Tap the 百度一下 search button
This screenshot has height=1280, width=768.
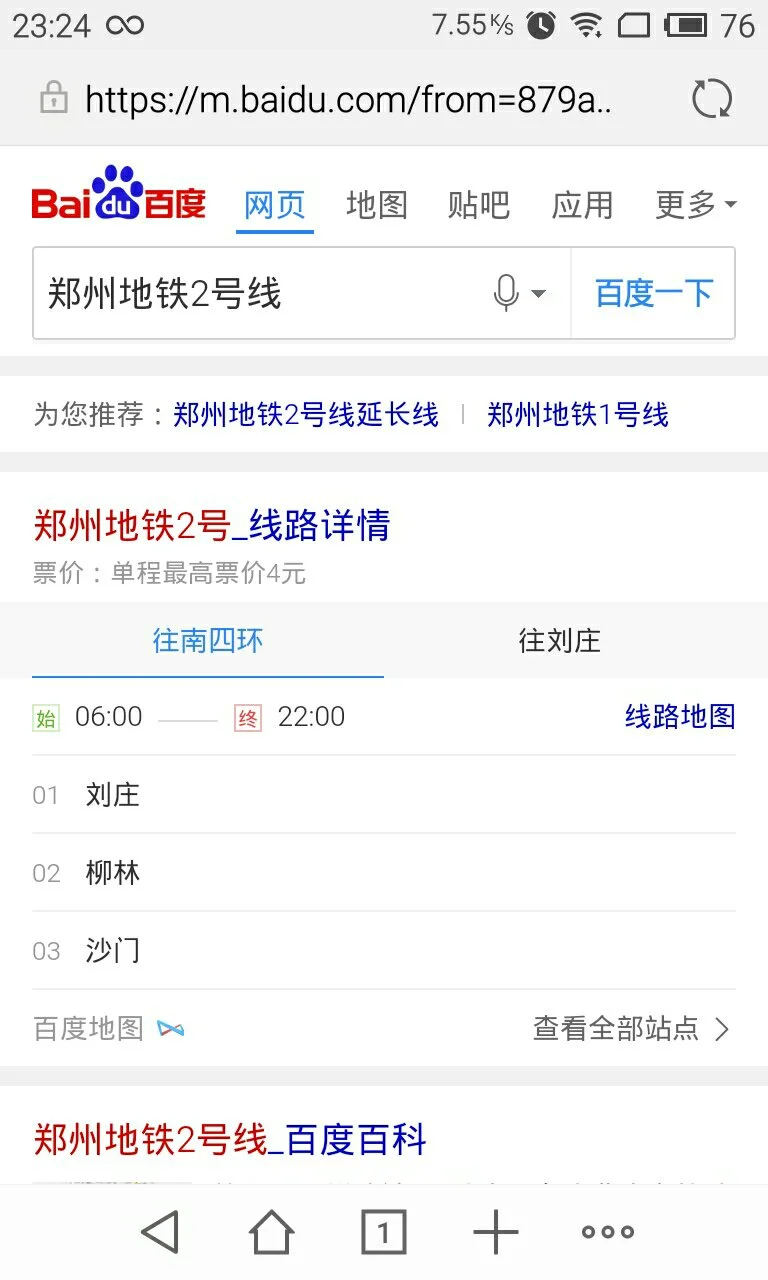click(x=652, y=293)
